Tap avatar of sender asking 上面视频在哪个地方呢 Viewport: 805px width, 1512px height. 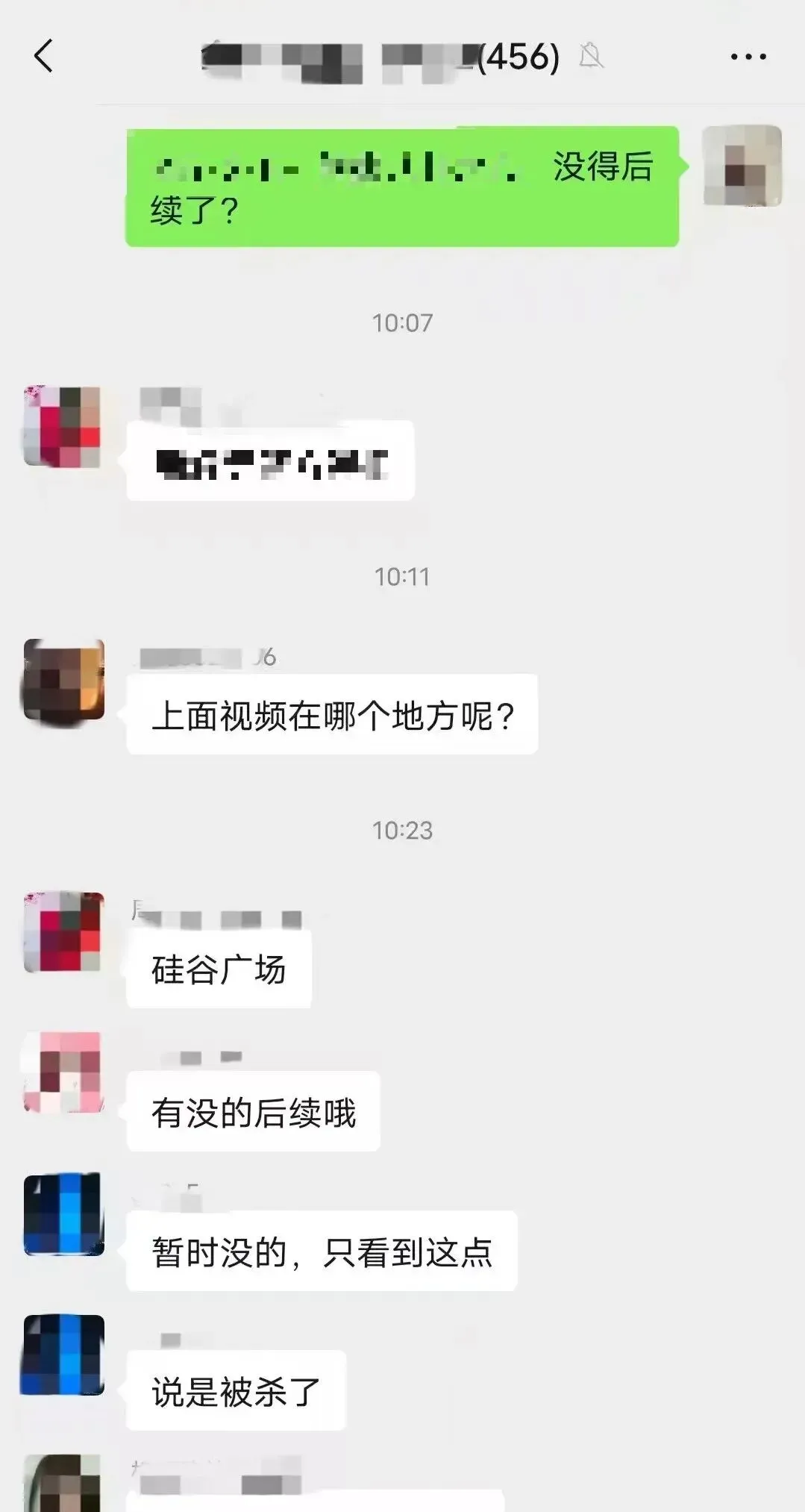click(x=63, y=681)
